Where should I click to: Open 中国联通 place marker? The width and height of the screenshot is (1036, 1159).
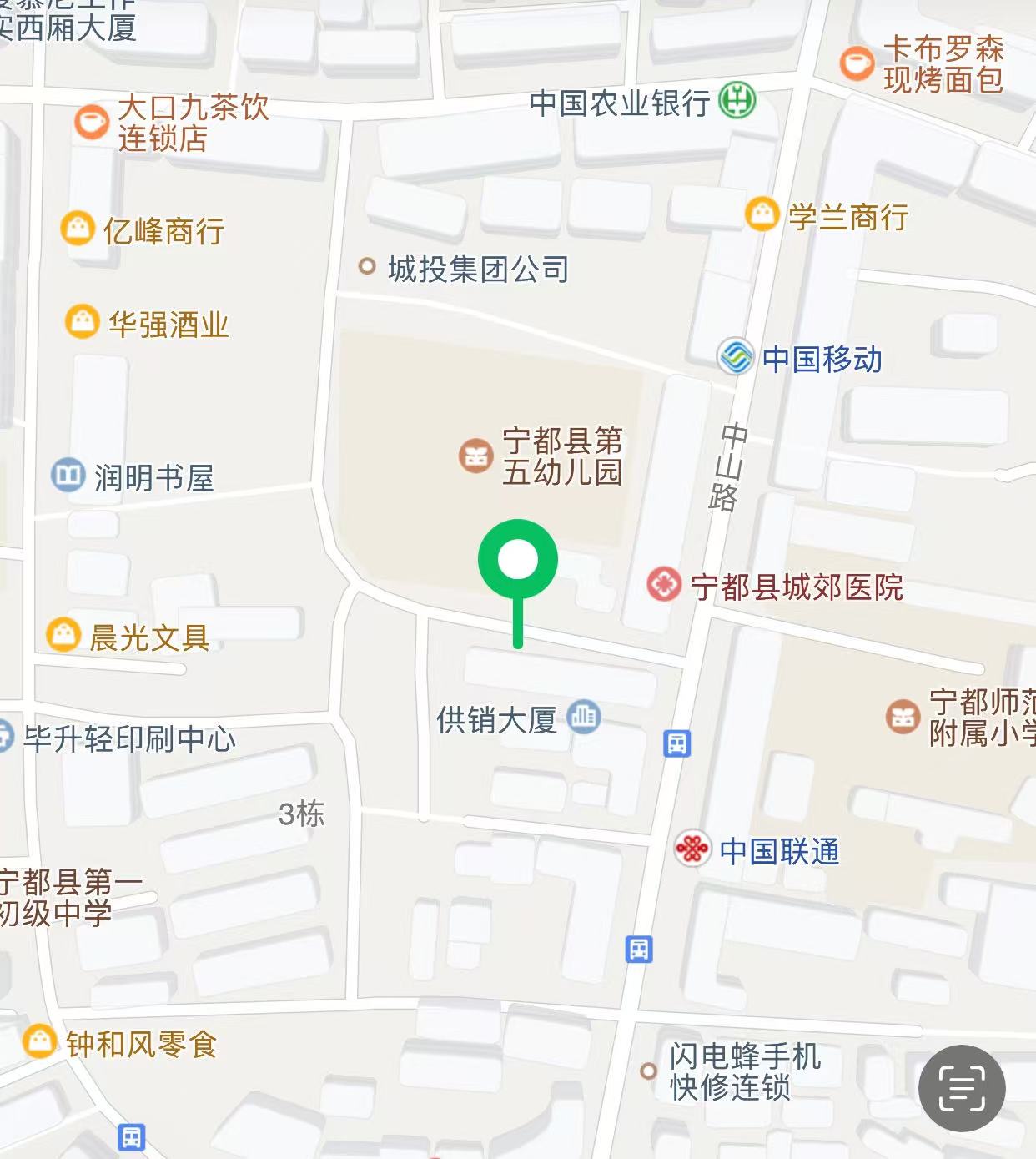pos(692,849)
